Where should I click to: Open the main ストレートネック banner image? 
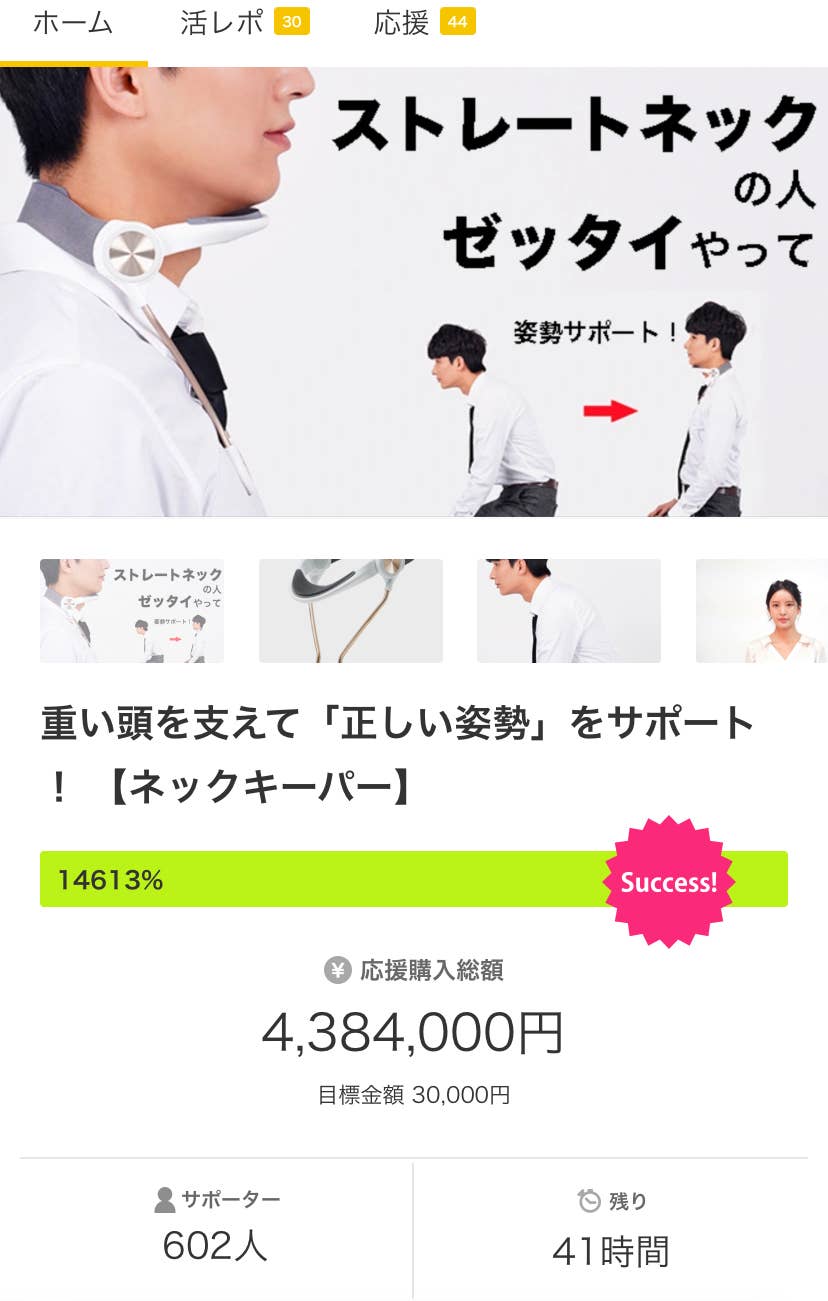click(414, 291)
